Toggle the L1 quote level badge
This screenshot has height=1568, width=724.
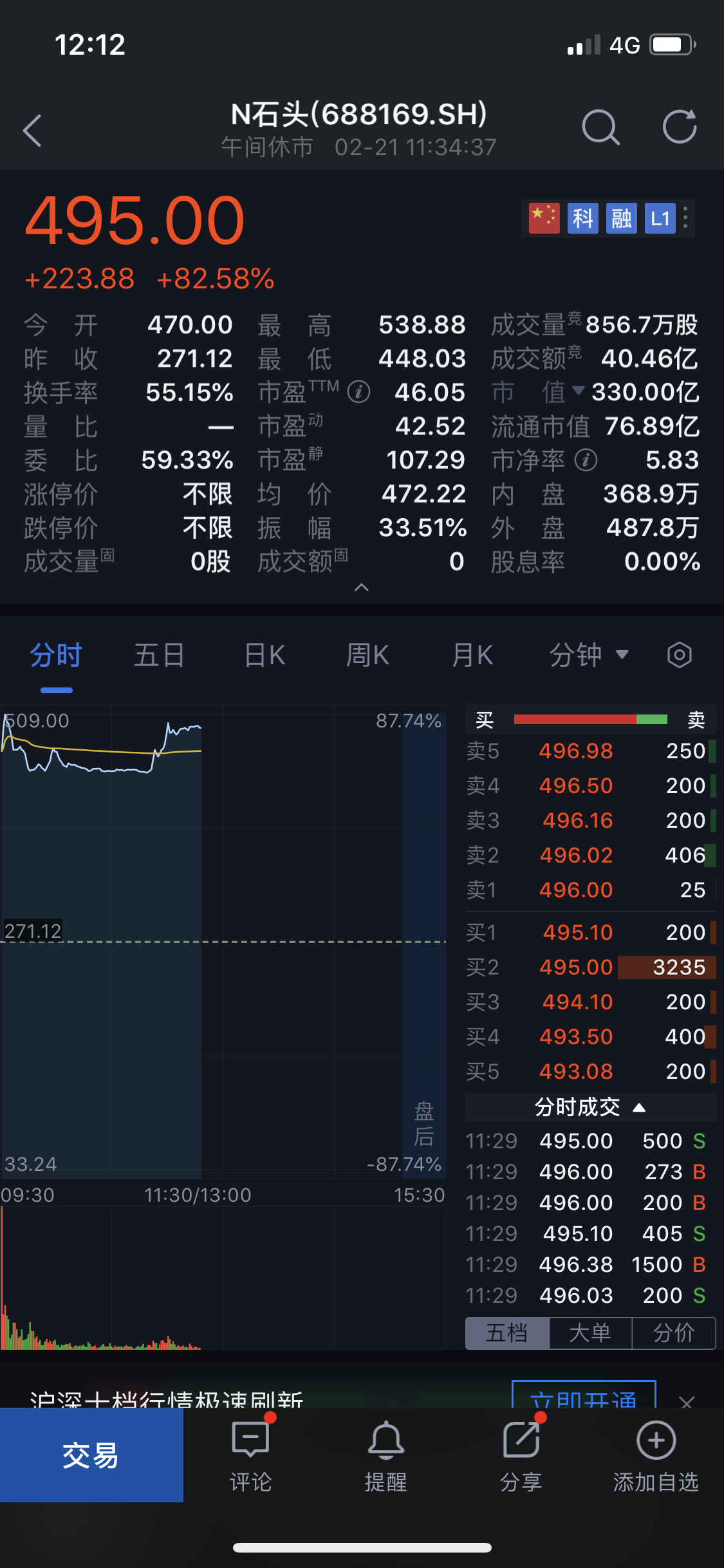tap(659, 218)
